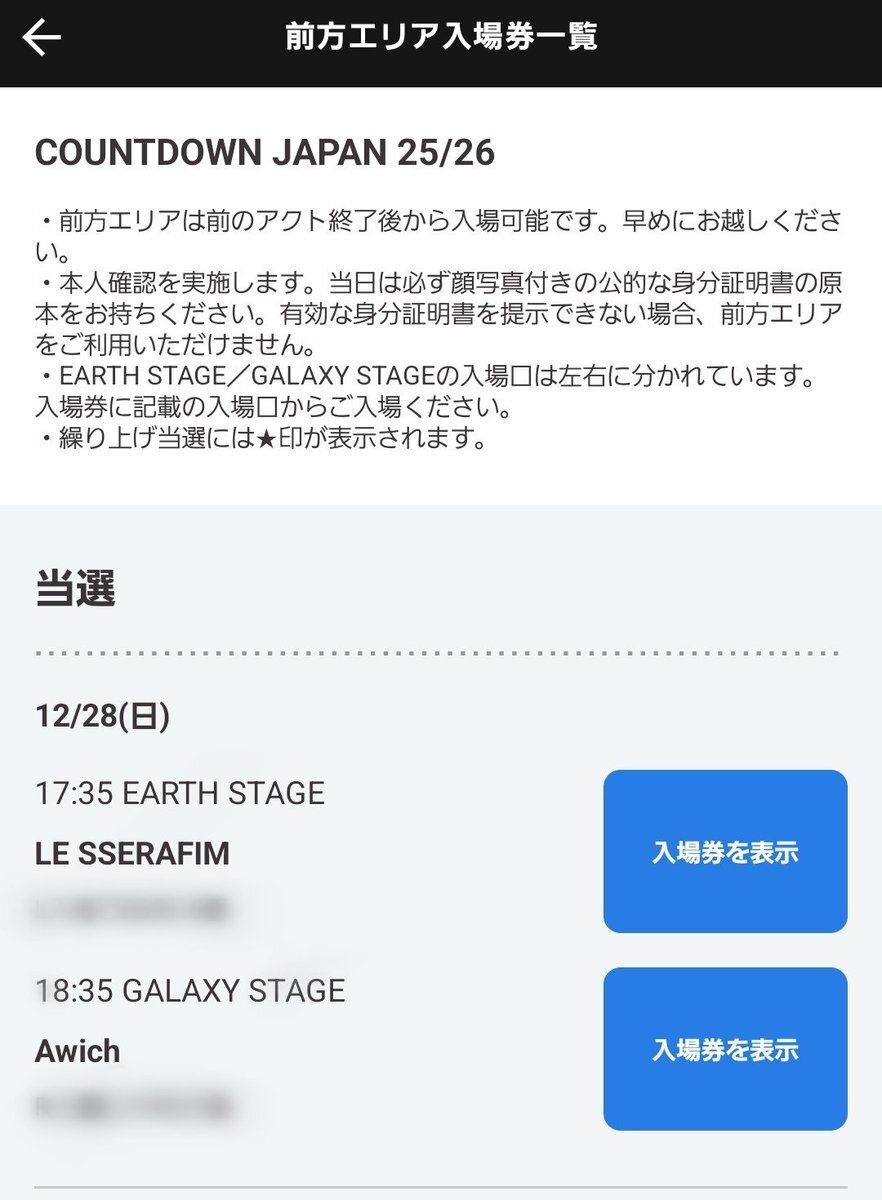
Task: Tap 入場券を表示 for Awich
Action: point(725,1049)
